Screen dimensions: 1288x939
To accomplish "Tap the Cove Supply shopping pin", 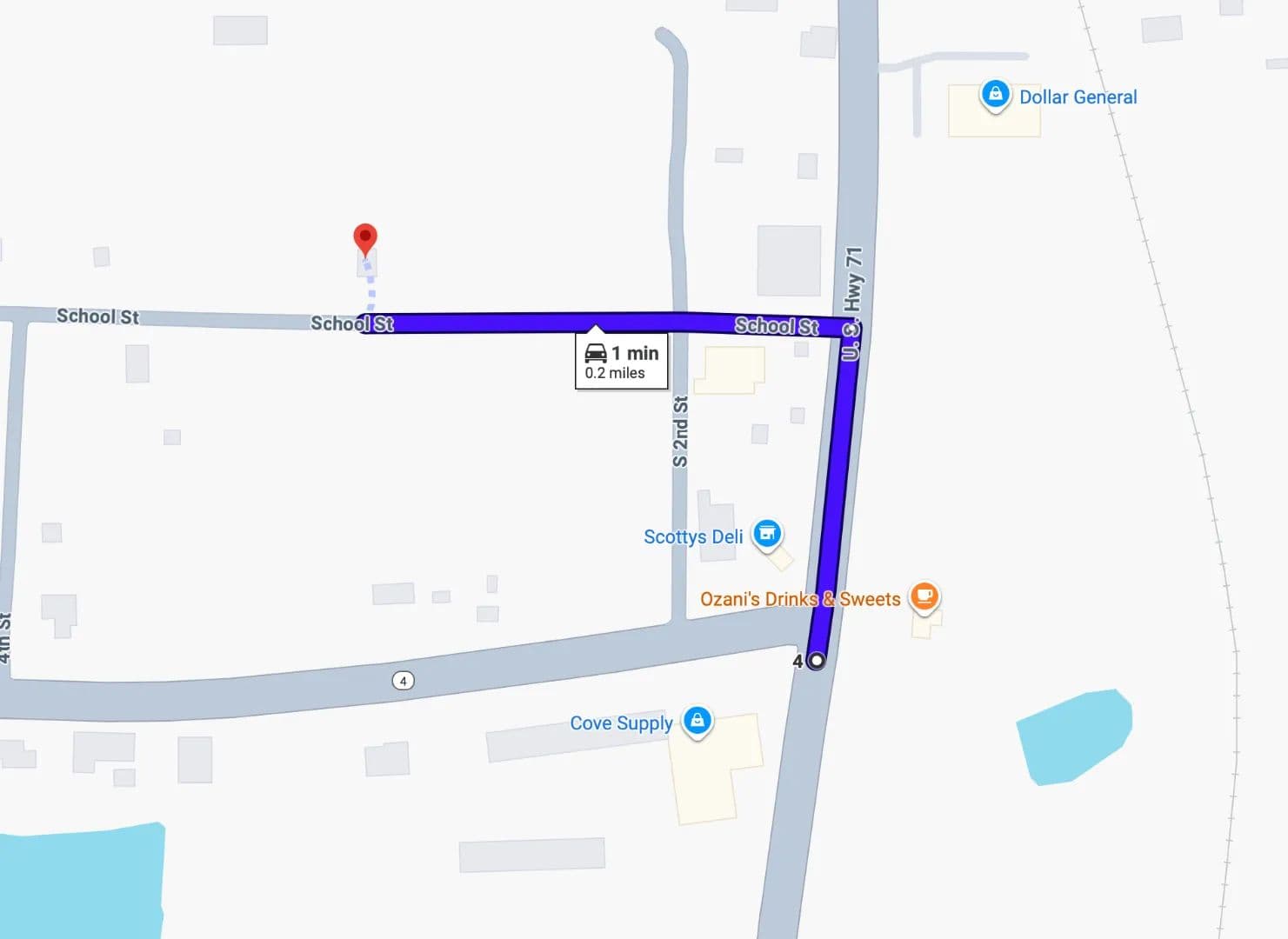I will (697, 721).
